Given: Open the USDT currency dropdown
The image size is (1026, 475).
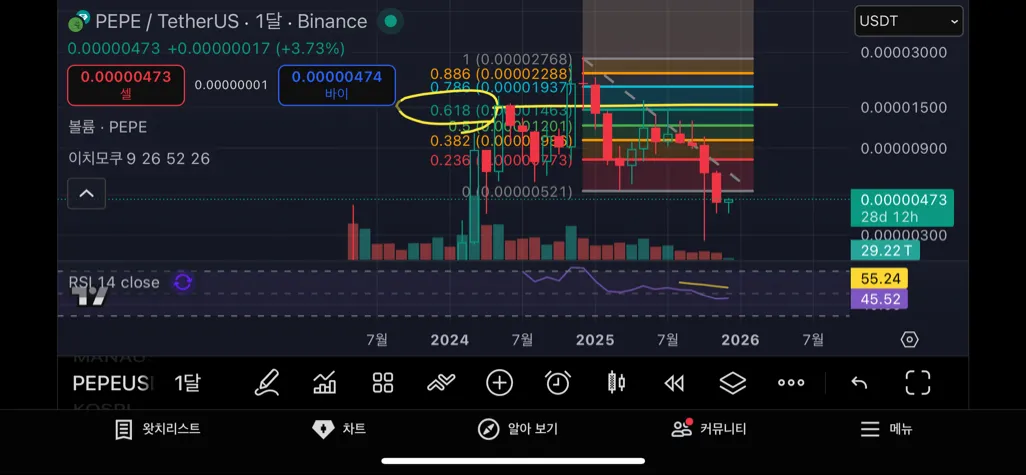Looking at the screenshot, I should coord(908,21).
